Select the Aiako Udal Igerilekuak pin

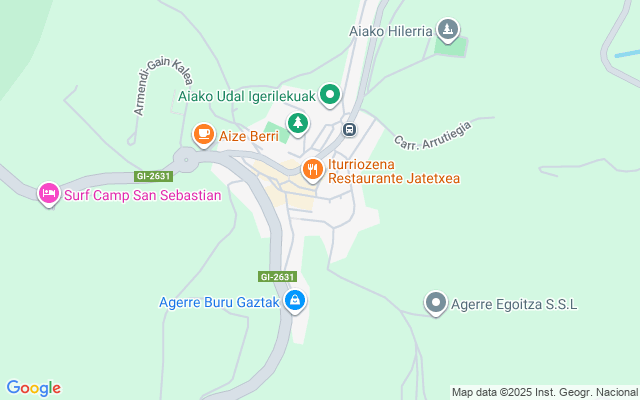pos(330,95)
